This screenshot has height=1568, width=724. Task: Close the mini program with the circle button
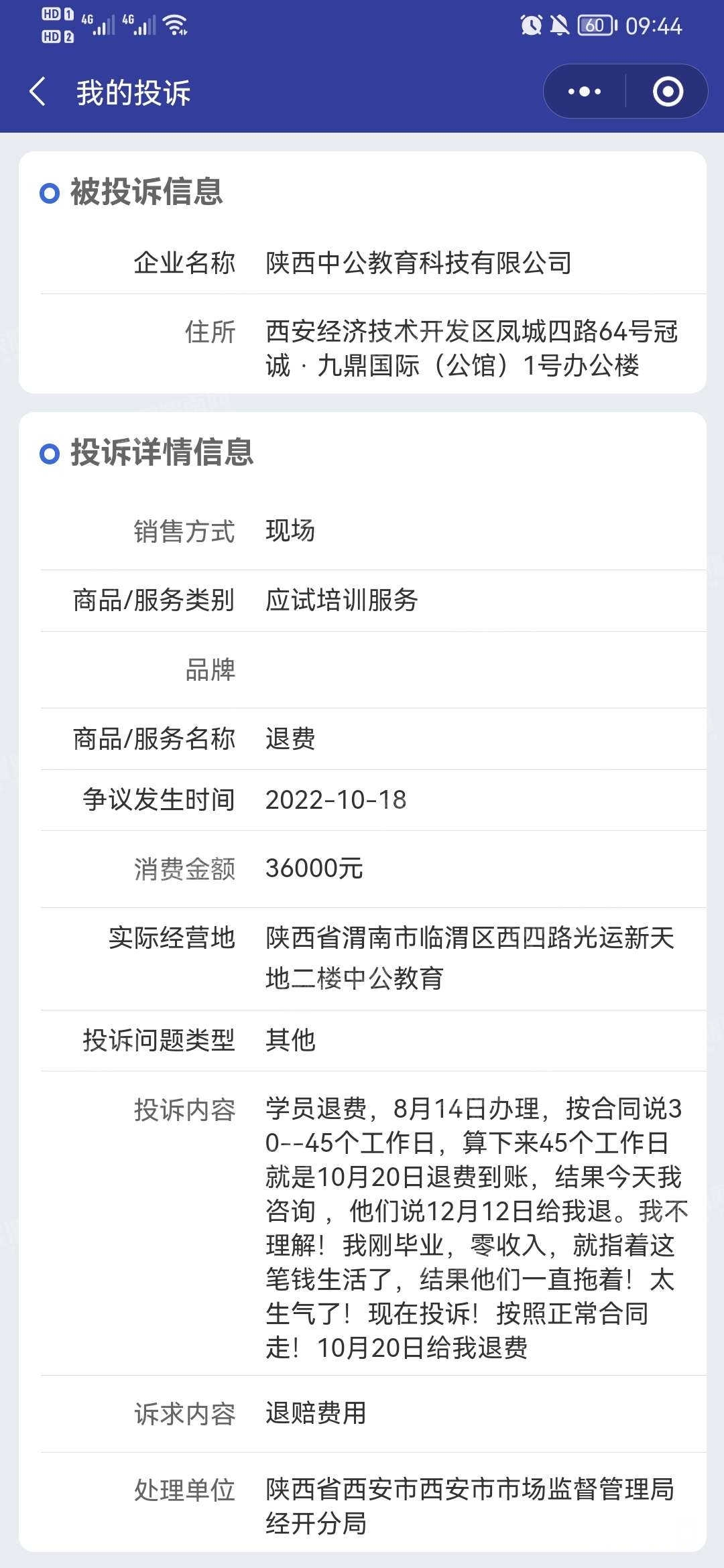(x=668, y=92)
